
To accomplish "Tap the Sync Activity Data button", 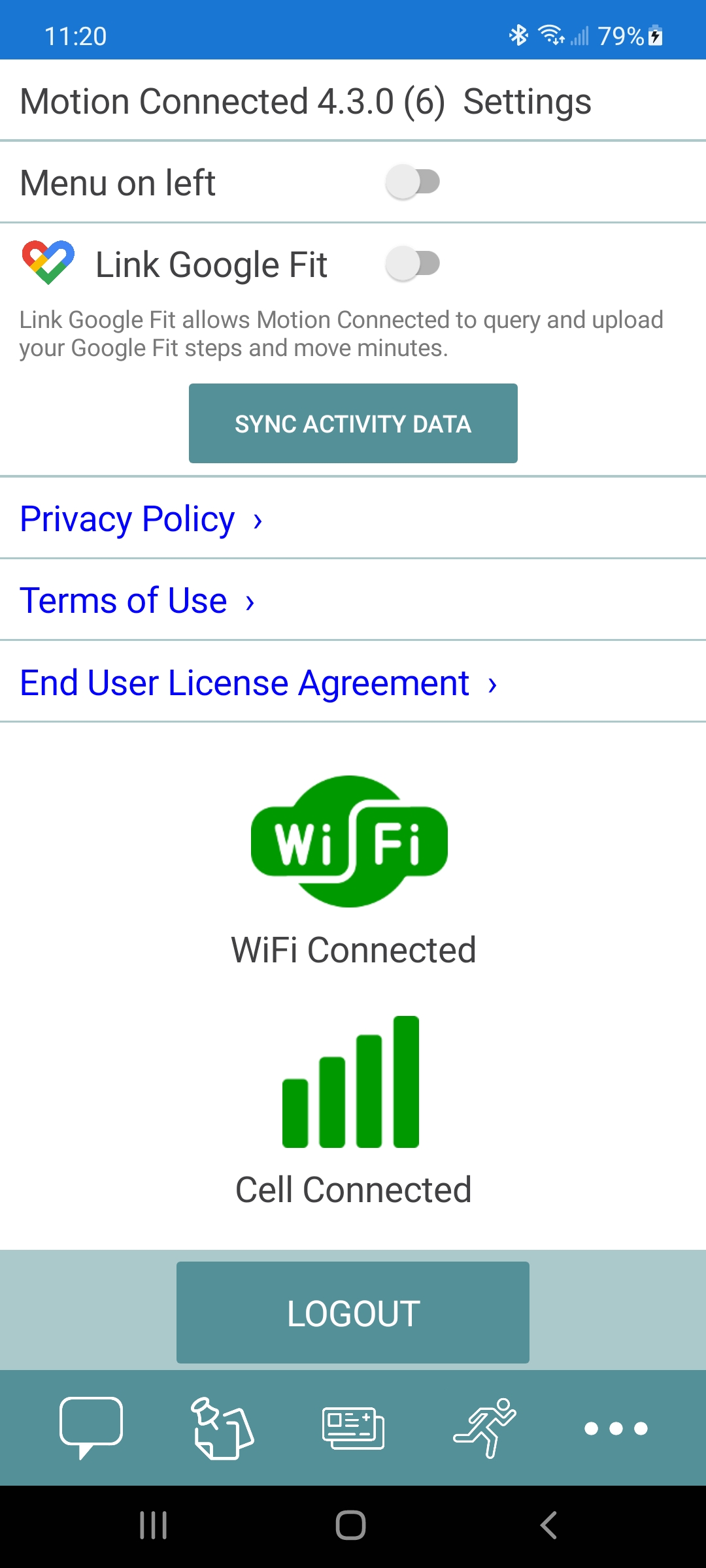I will [x=353, y=423].
